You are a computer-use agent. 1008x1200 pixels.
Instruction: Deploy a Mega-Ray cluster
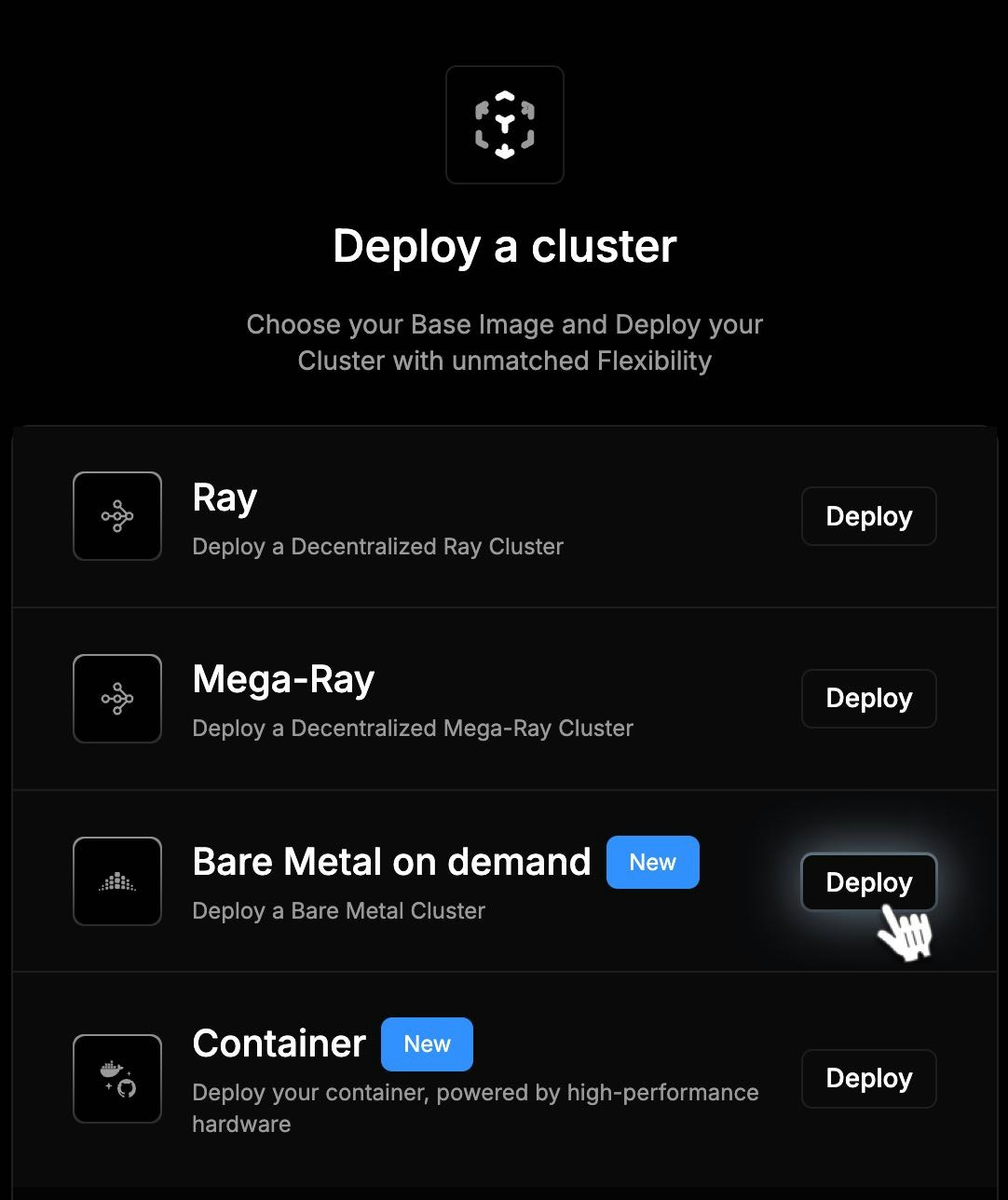coord(868,698)
